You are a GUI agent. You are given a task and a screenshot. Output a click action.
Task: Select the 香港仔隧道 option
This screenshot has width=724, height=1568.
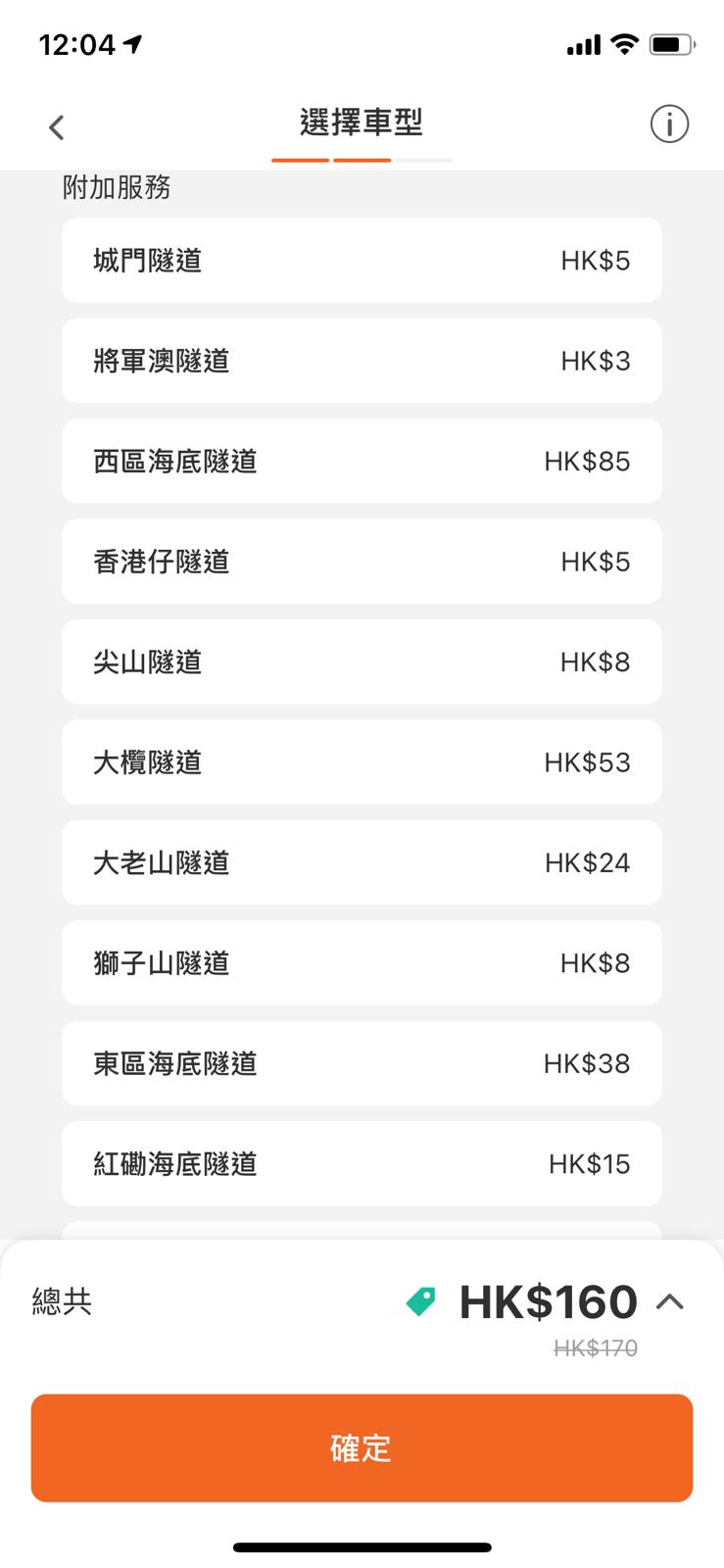tap(362, 562)
